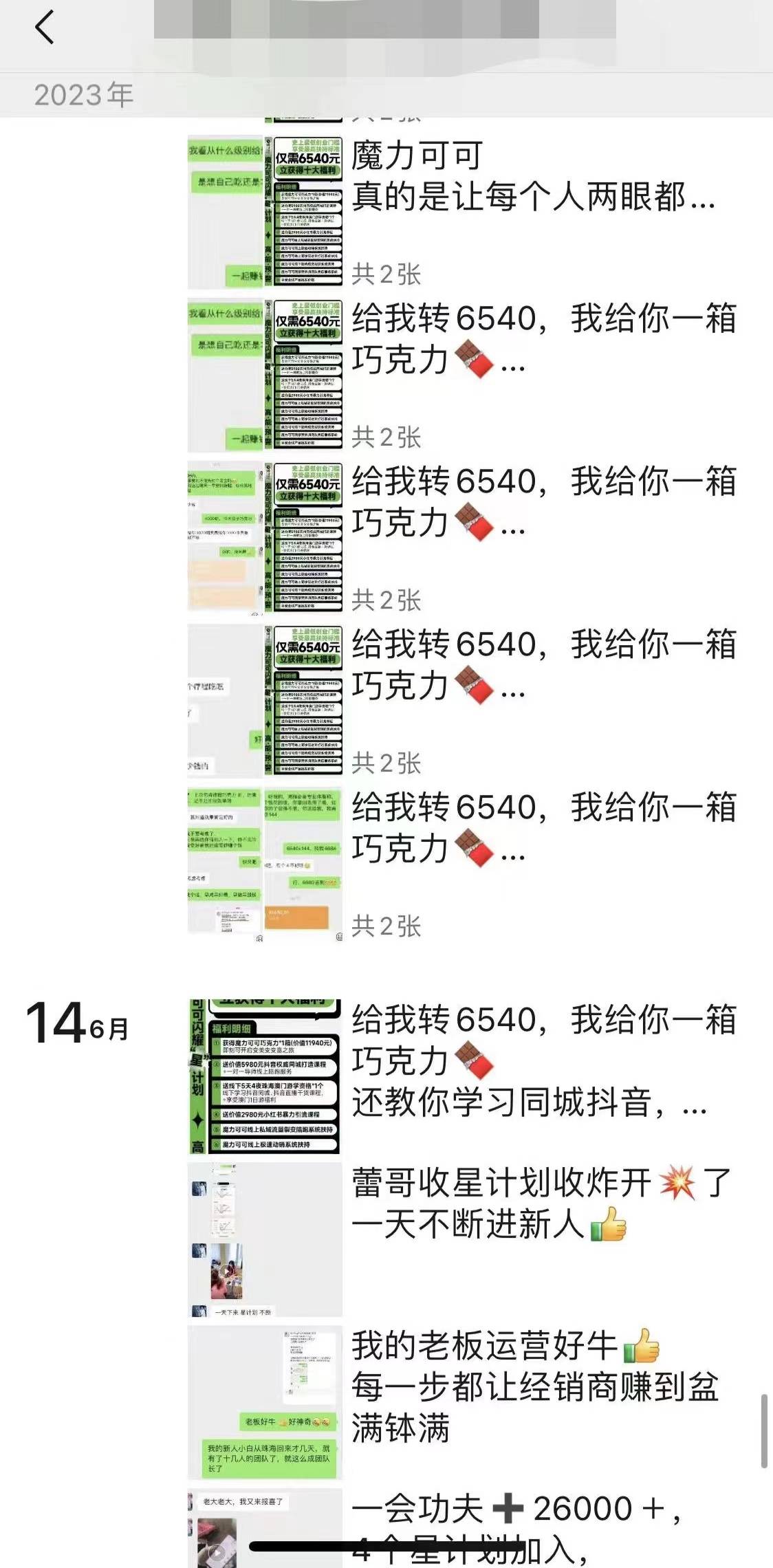View the thumbnail beside the 蕾哥收星计划 post
The height and width of the screenshot is (1568, 773).
click(265, 1239)
